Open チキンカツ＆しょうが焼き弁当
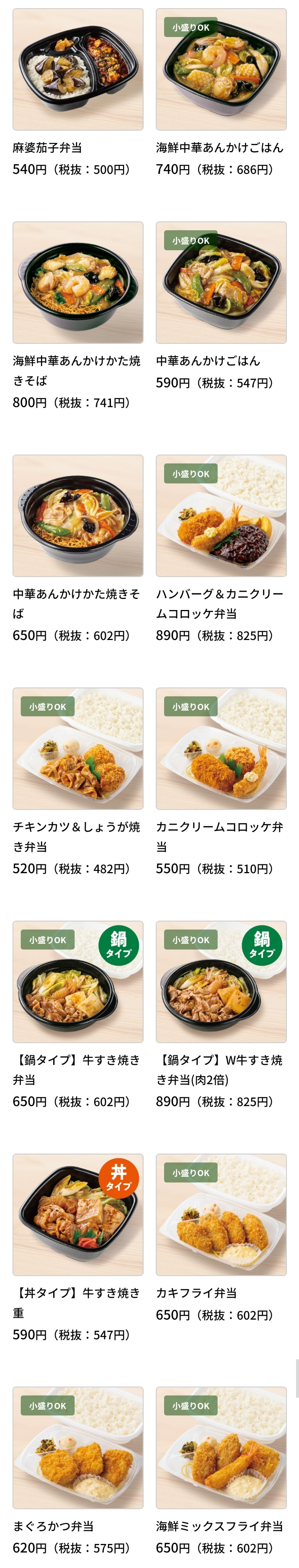The height and width of the screenshot is (1568, 299). [x=78, y=749]
